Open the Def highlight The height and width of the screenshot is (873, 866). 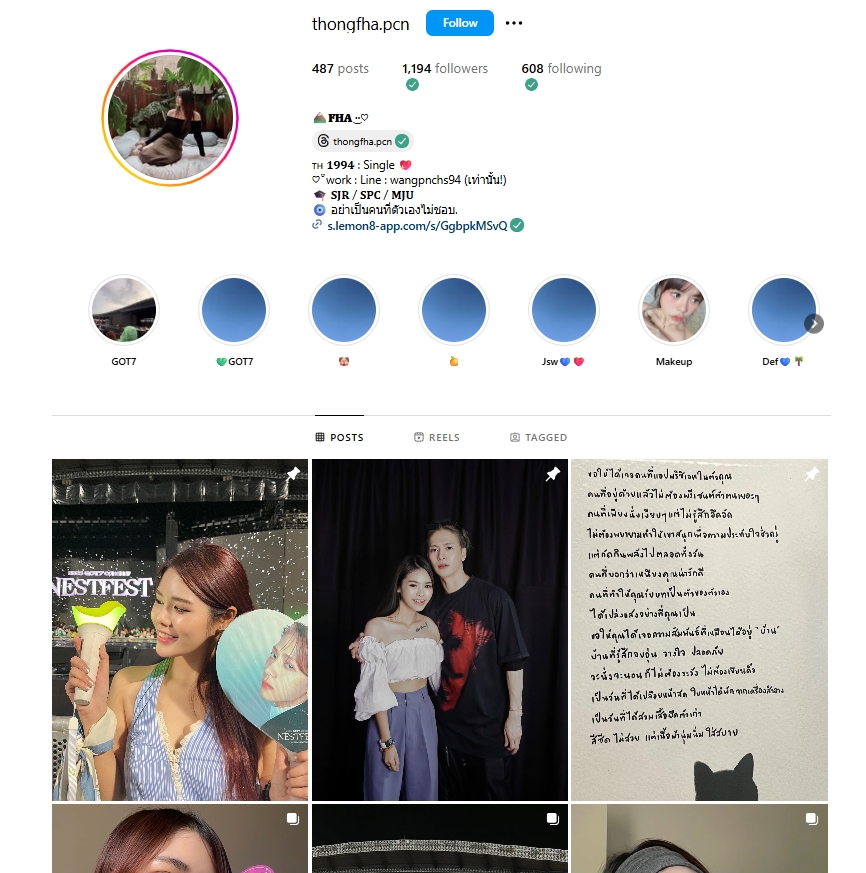click(x=783, y=311)
